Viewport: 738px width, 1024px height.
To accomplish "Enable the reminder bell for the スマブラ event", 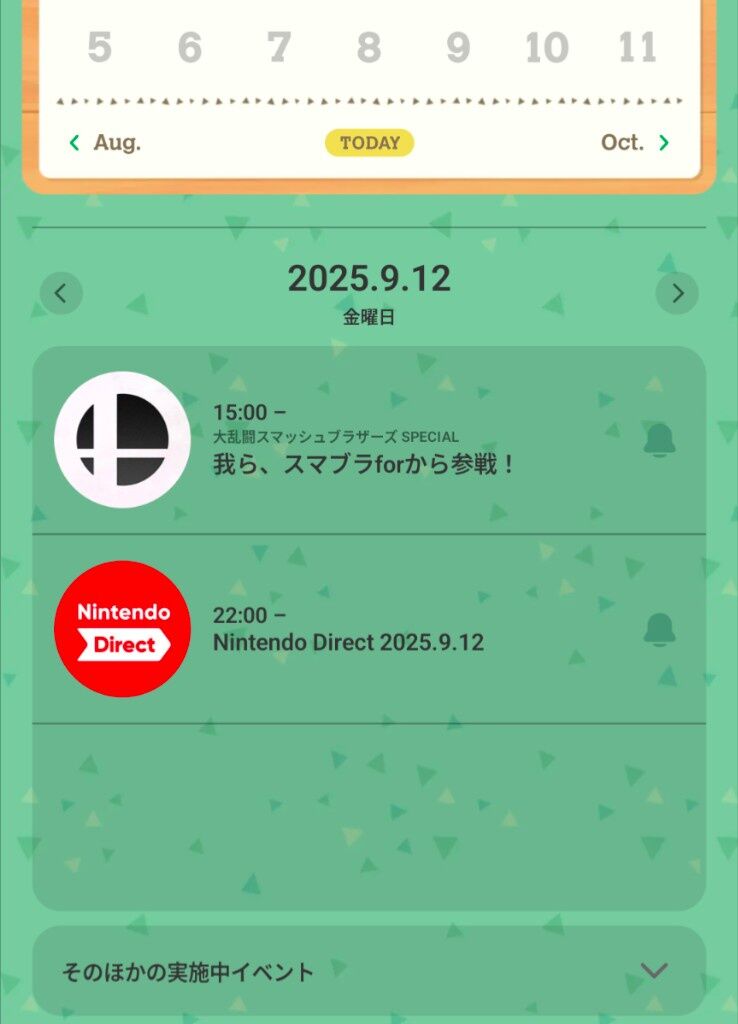I will point(659,440).
